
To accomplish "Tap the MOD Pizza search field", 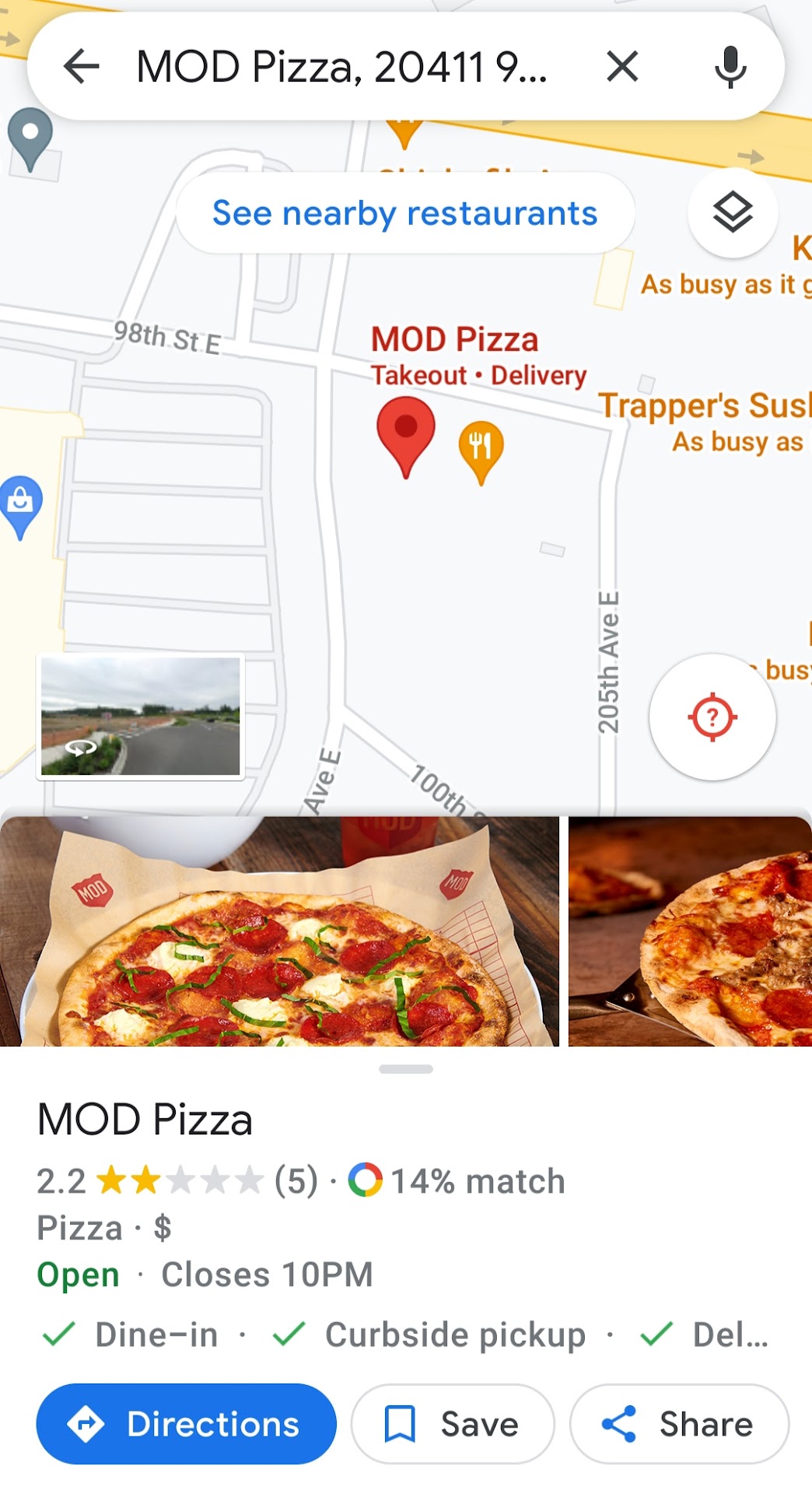I will click(342, 67).
